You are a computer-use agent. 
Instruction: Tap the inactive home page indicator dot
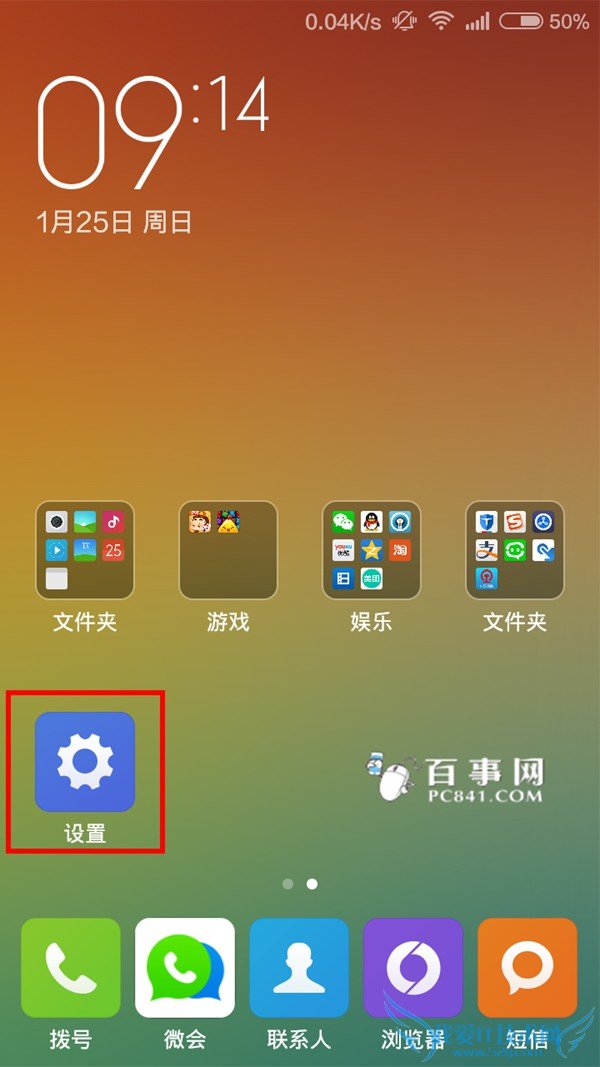[288, 884]
